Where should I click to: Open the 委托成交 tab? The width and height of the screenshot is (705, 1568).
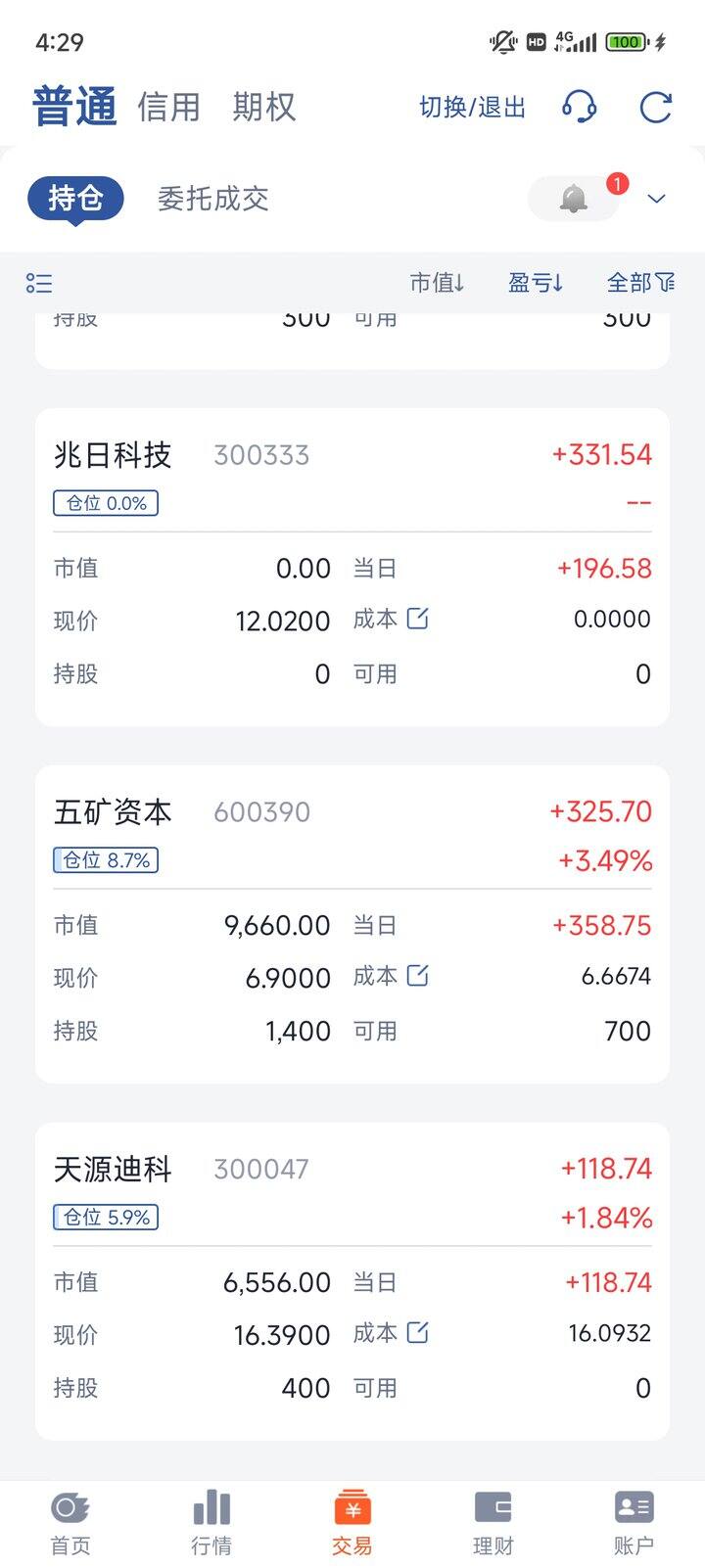pyautogui.click(x=212, y=199)
